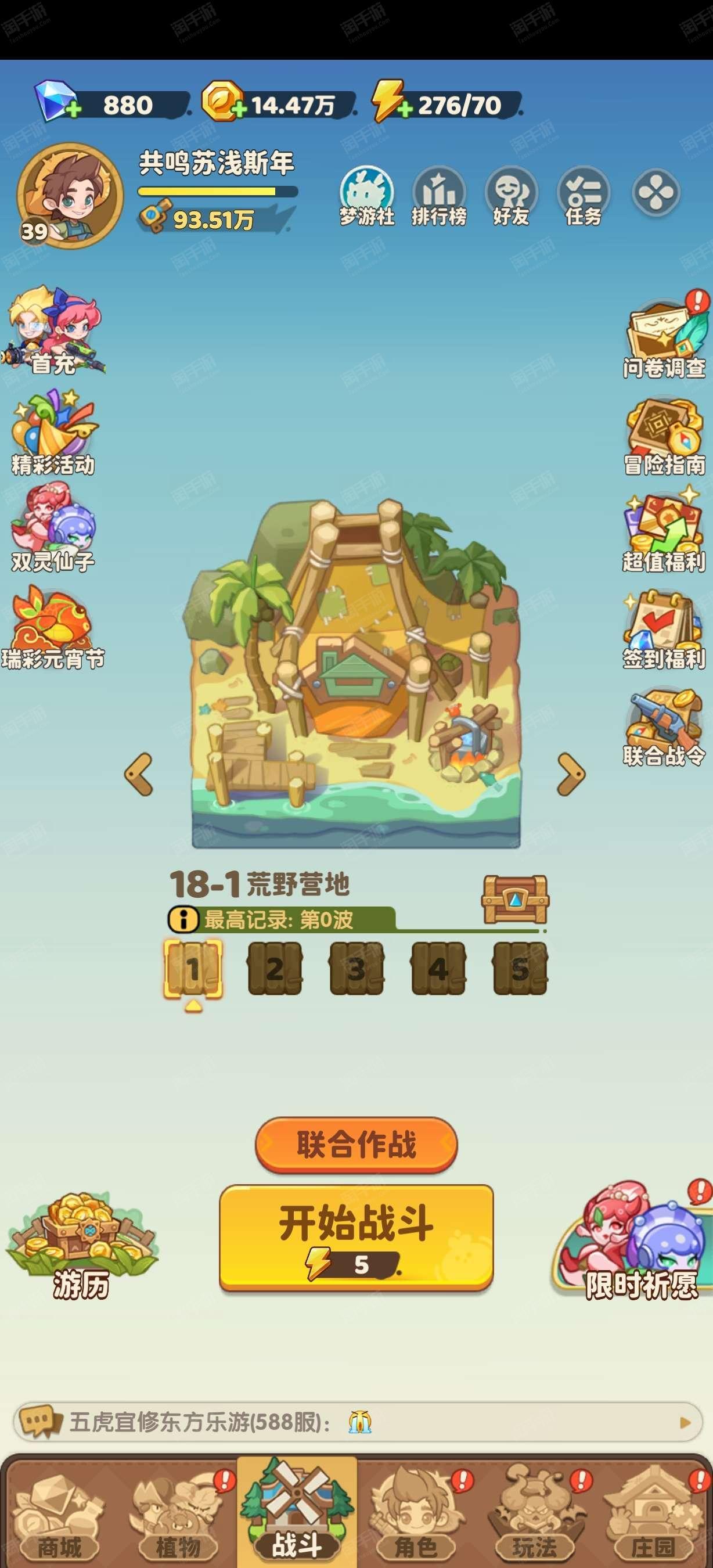Open 问卷调查 survey
The image size is (713, 1568).
[663, 339]
